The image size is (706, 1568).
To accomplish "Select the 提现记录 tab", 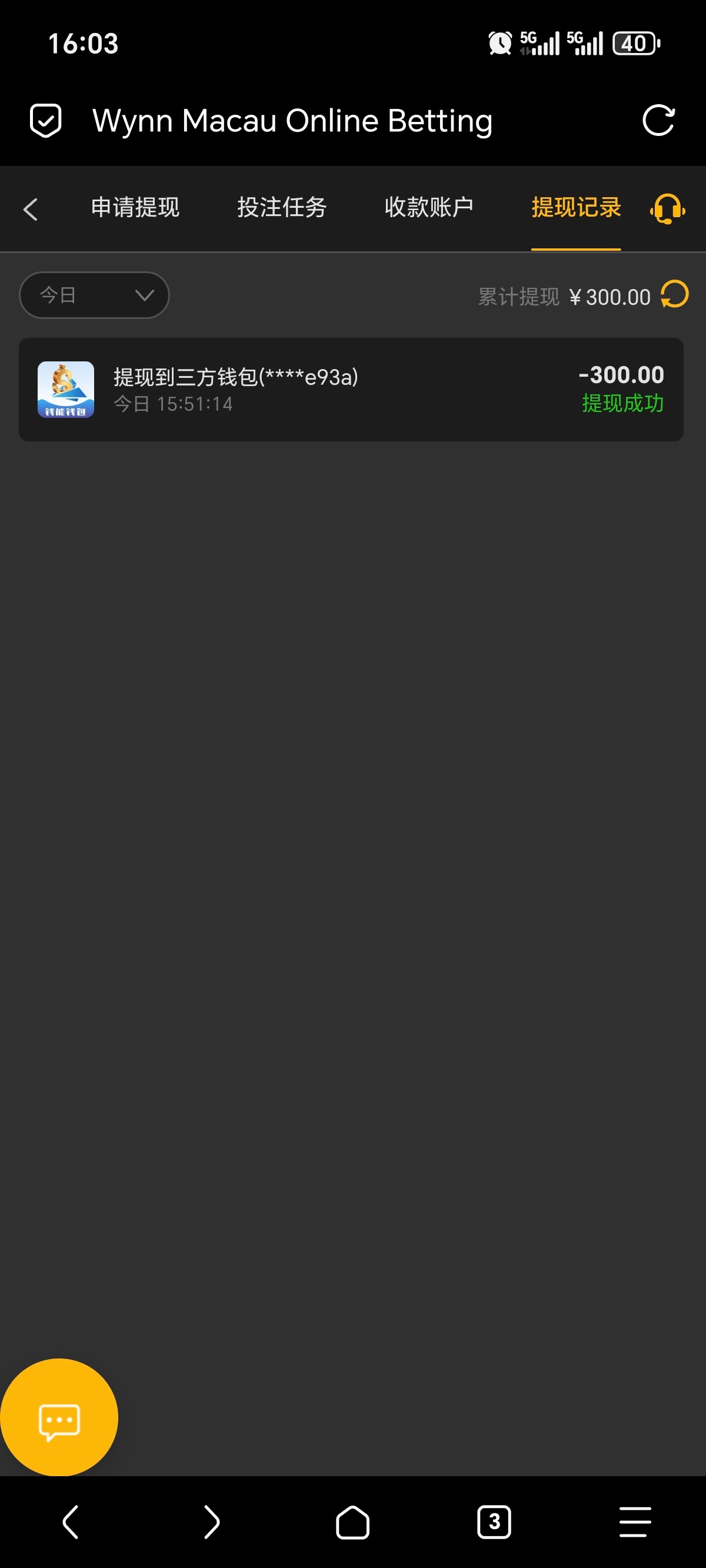I will tap(576, 208).
